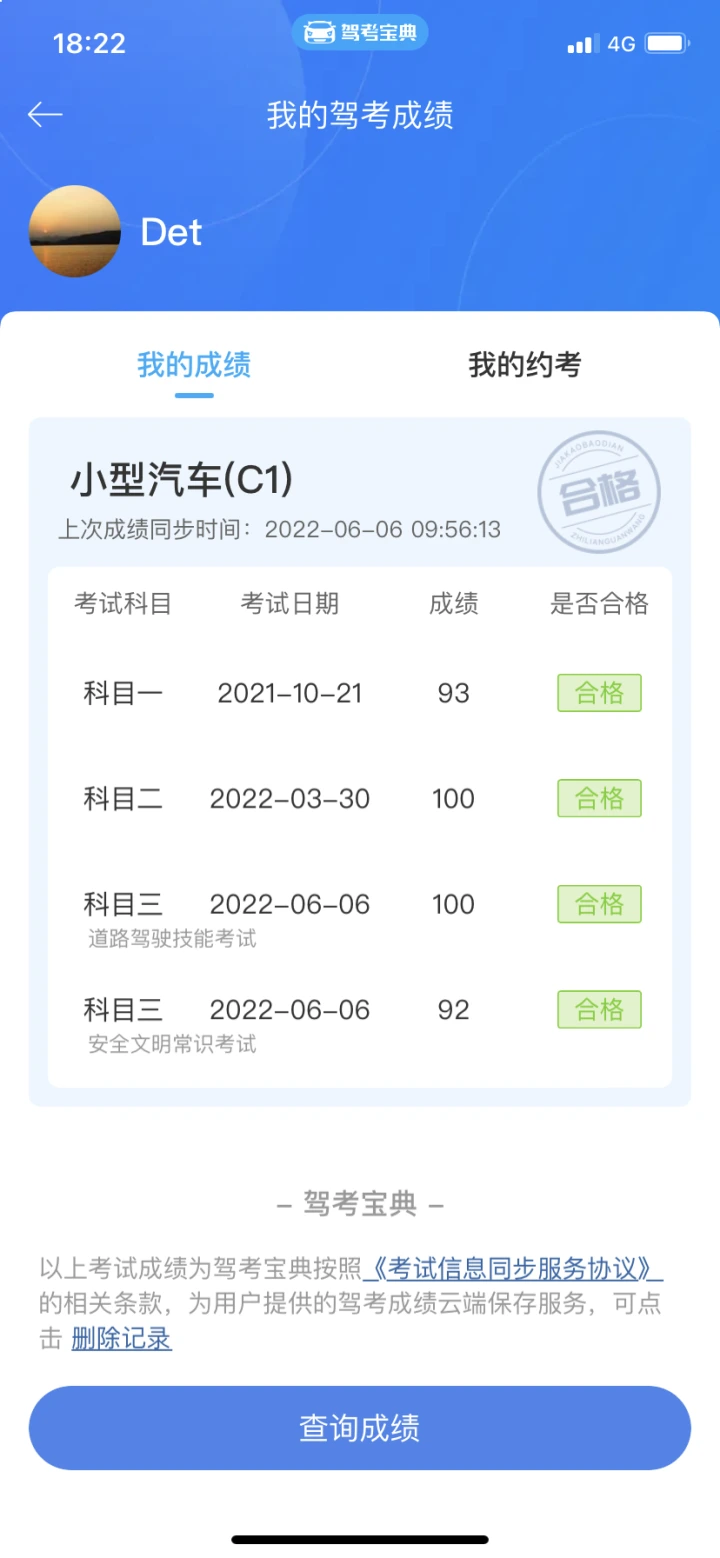
Task: Return to 驾考宝典 via the top pill
Action: pos(360,33)
